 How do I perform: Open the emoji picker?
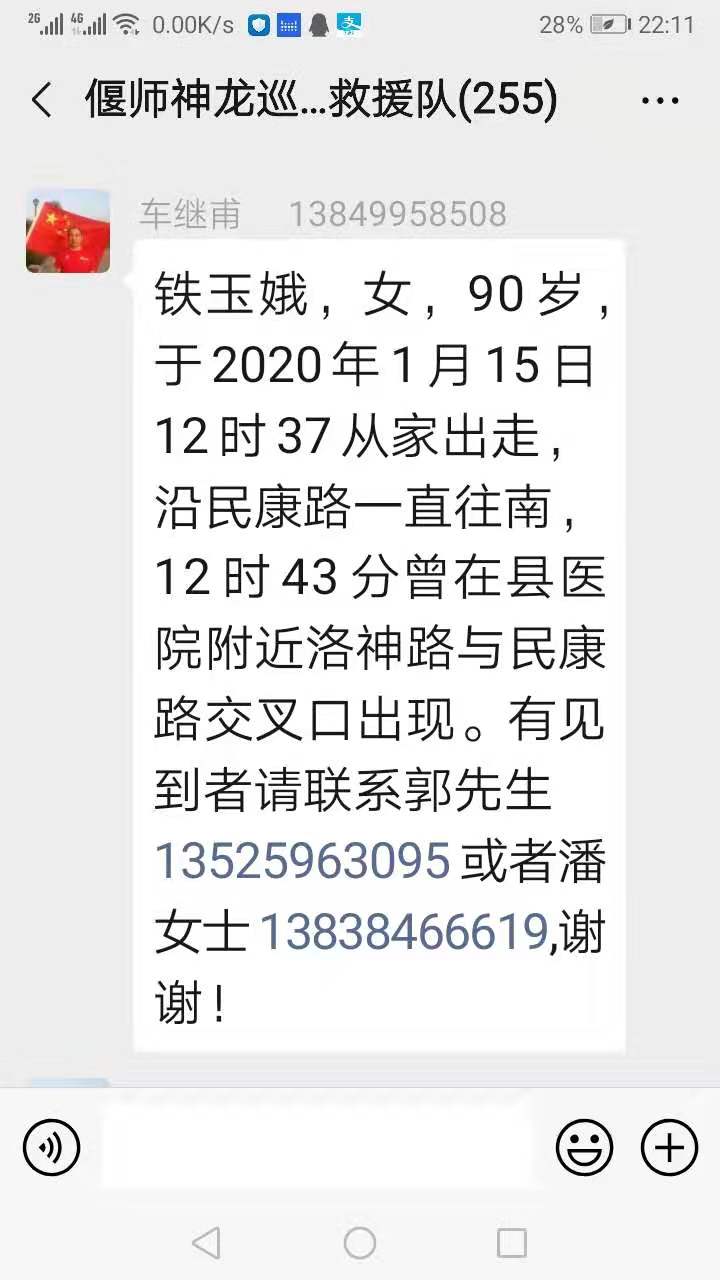click(584, 1146)
